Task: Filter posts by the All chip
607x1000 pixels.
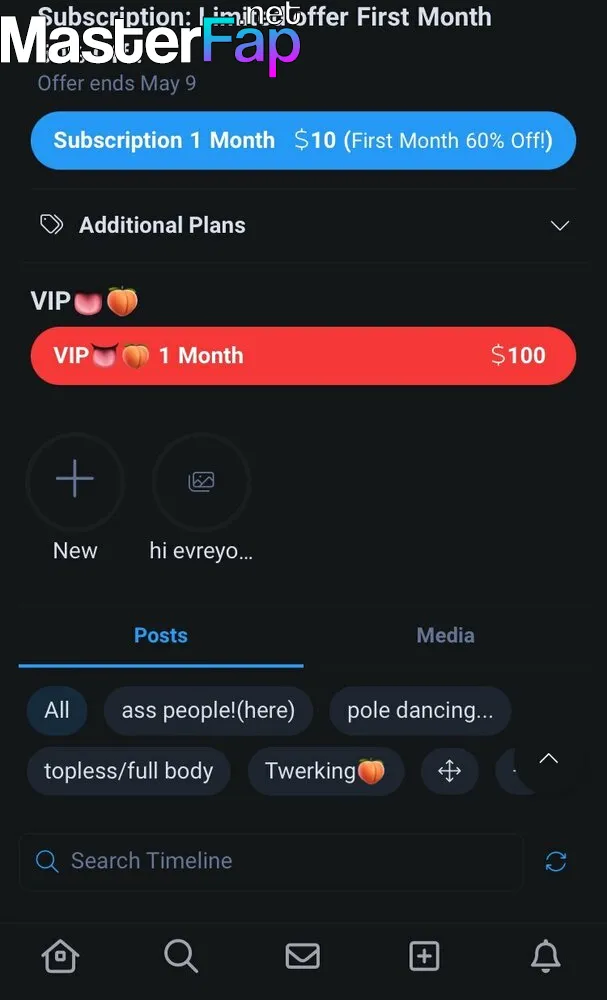Action: point(57,710)
